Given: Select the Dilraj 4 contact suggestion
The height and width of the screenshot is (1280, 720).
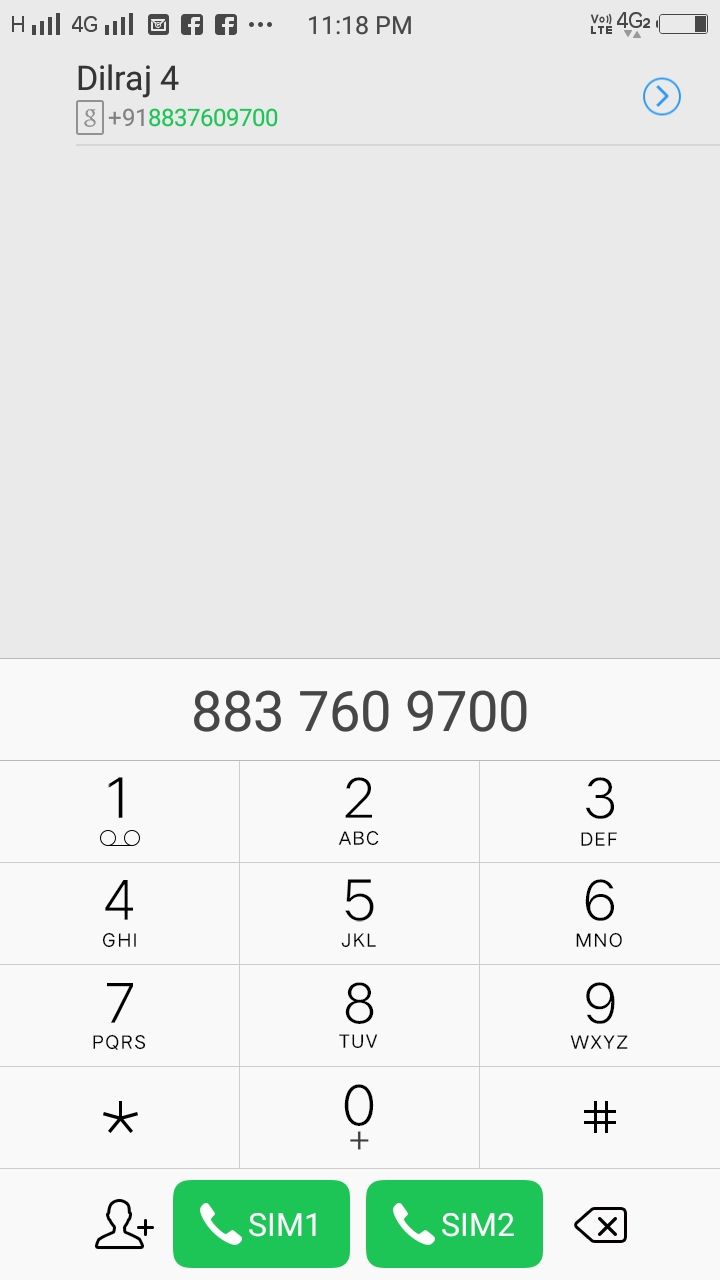Looking at the screenshot, I should [x=360, y=97].
